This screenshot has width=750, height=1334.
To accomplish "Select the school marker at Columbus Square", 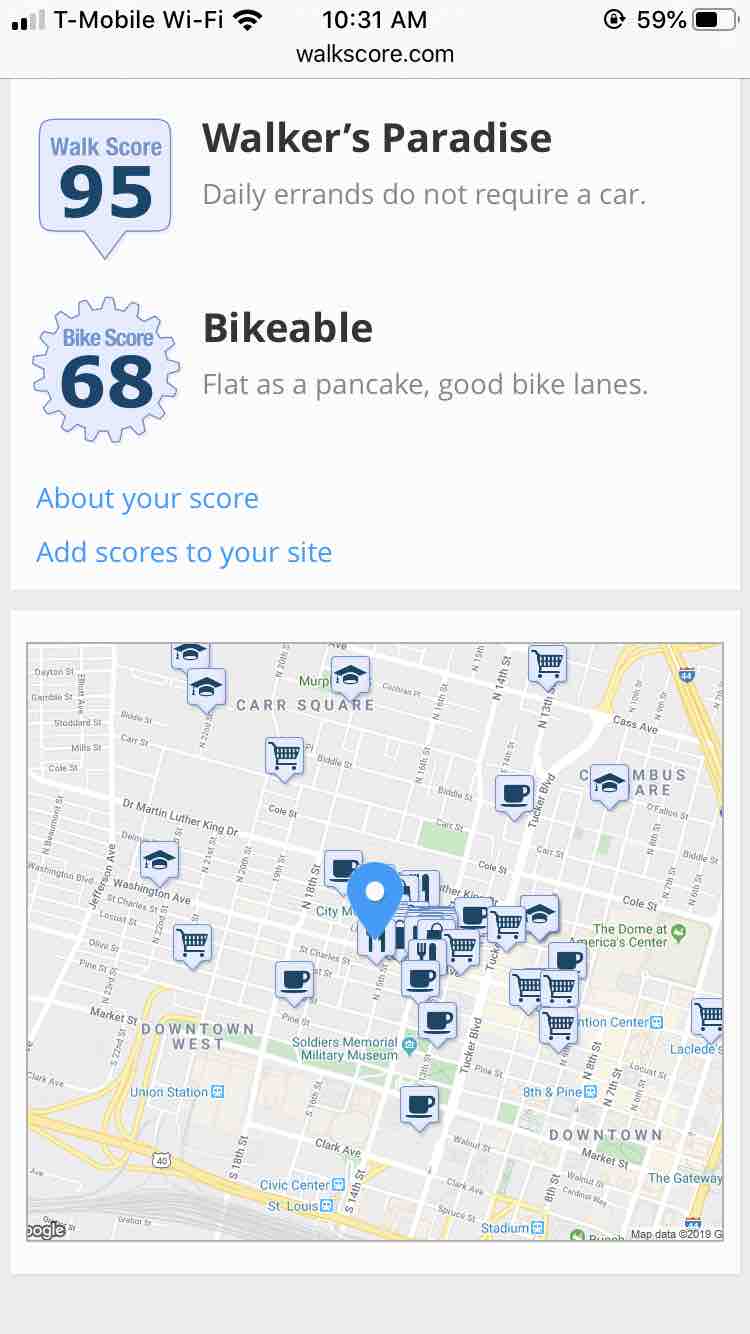I will (x=608, y=784).
